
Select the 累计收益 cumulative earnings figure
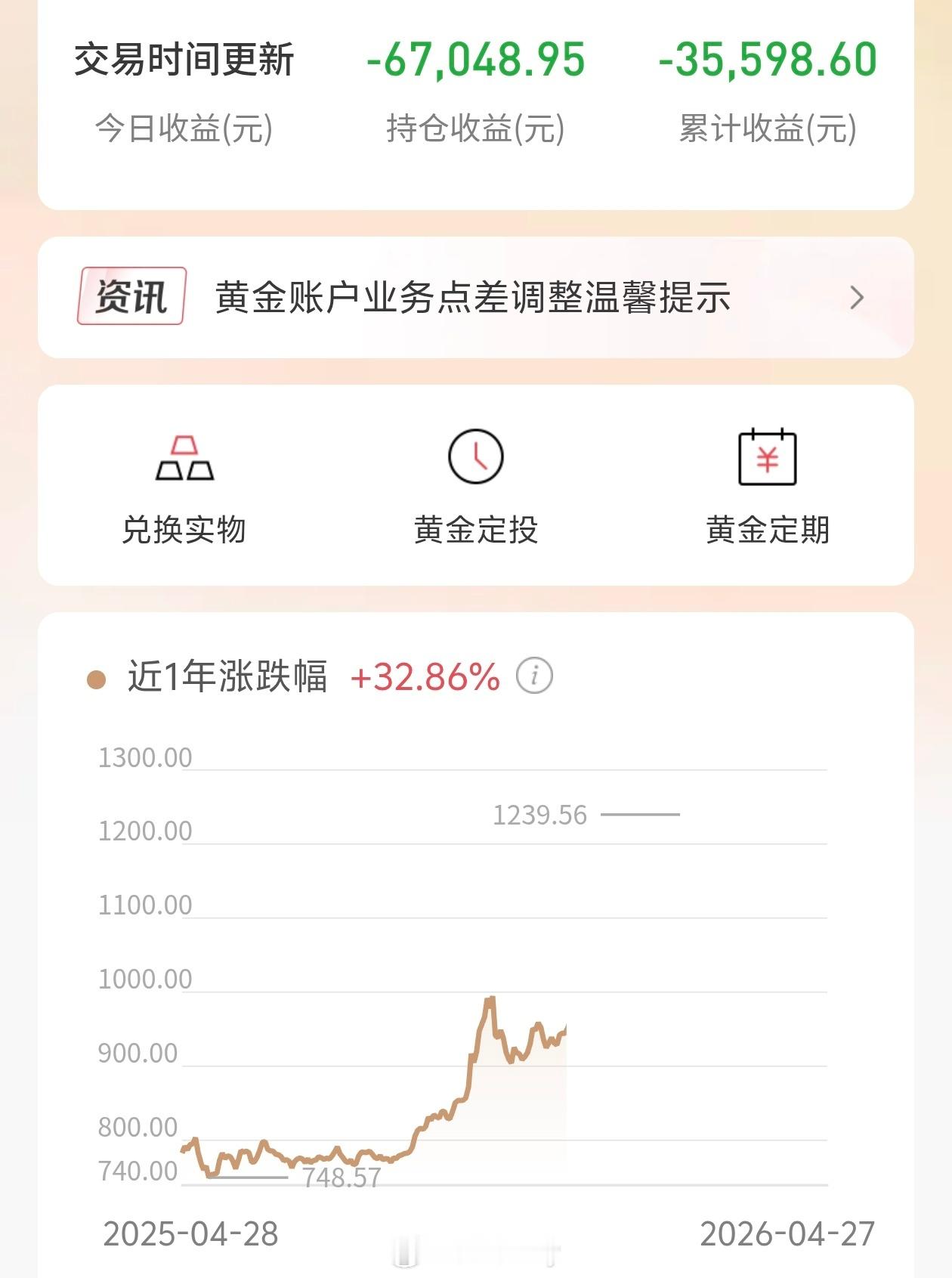768,126
